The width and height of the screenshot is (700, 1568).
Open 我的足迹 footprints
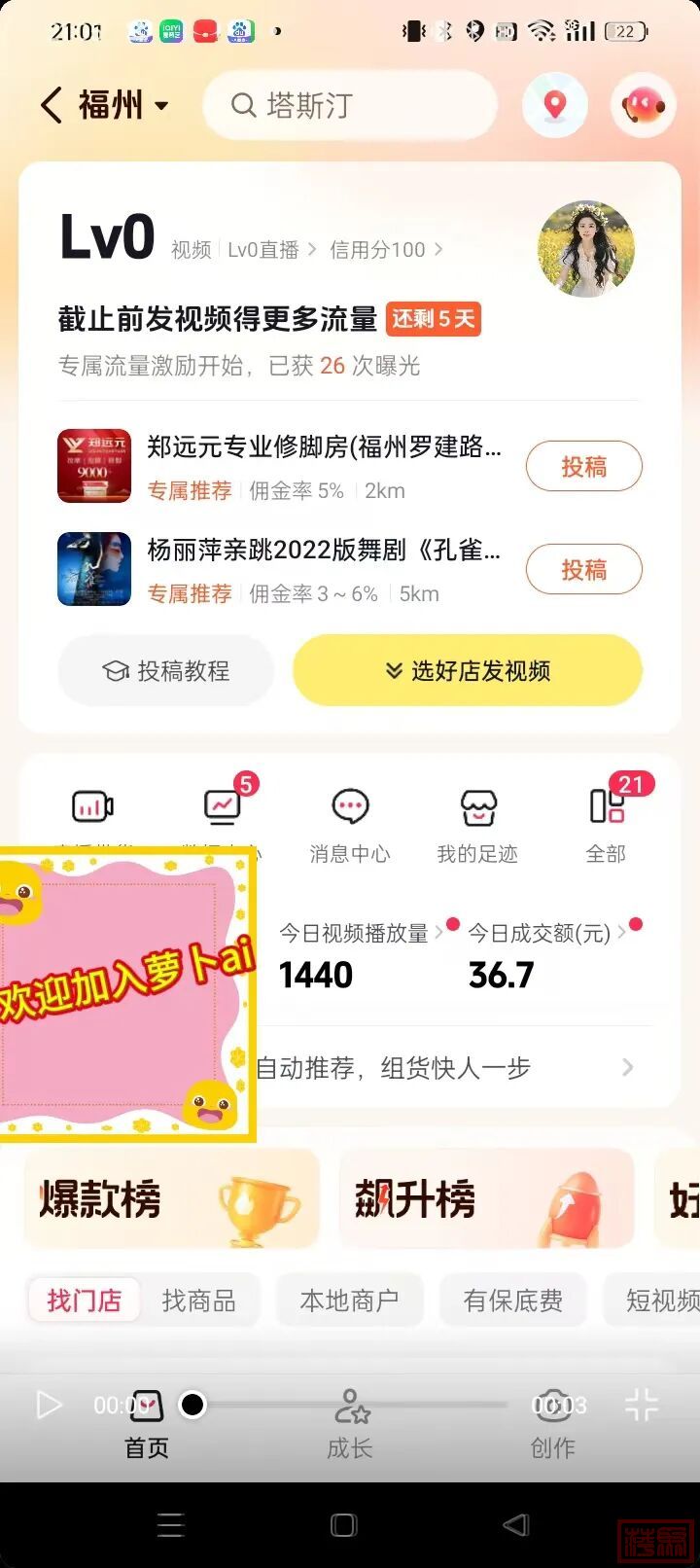point(477,825)
